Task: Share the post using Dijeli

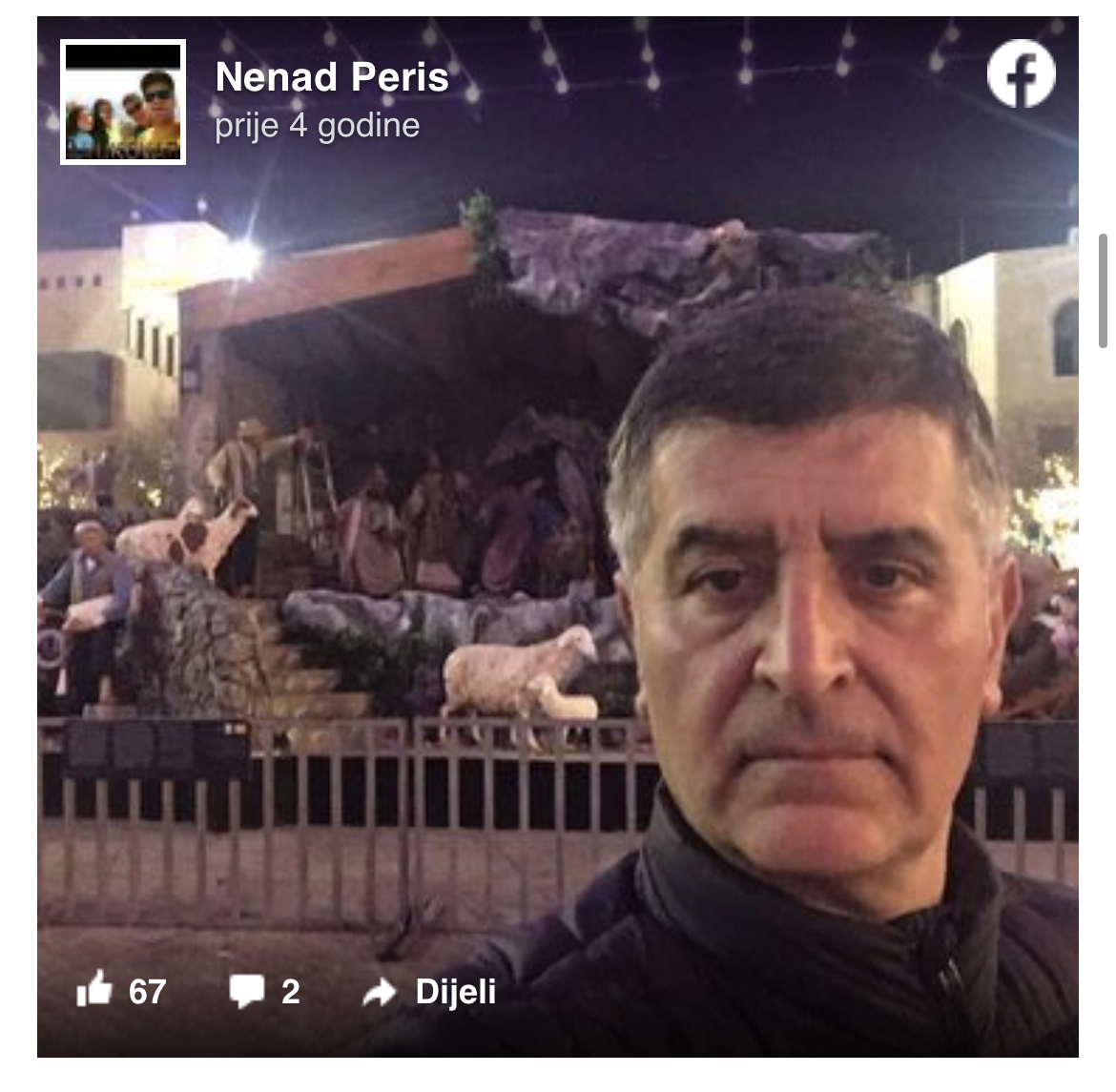Action: tap(430, 991)
